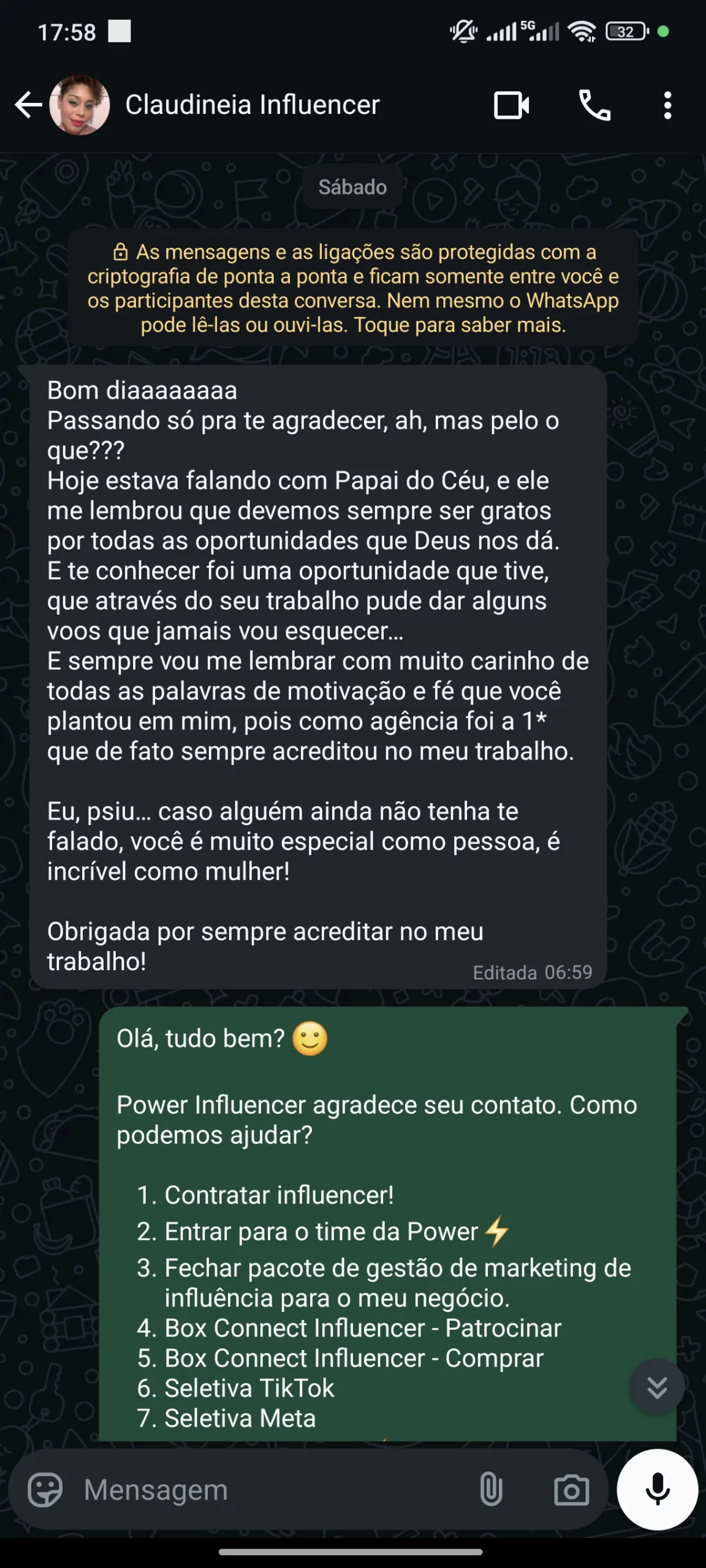Viewport: 706px width, 1568px height.
Task: Open Claudineia Influencer's profile photo
Action: coord(80,105)
